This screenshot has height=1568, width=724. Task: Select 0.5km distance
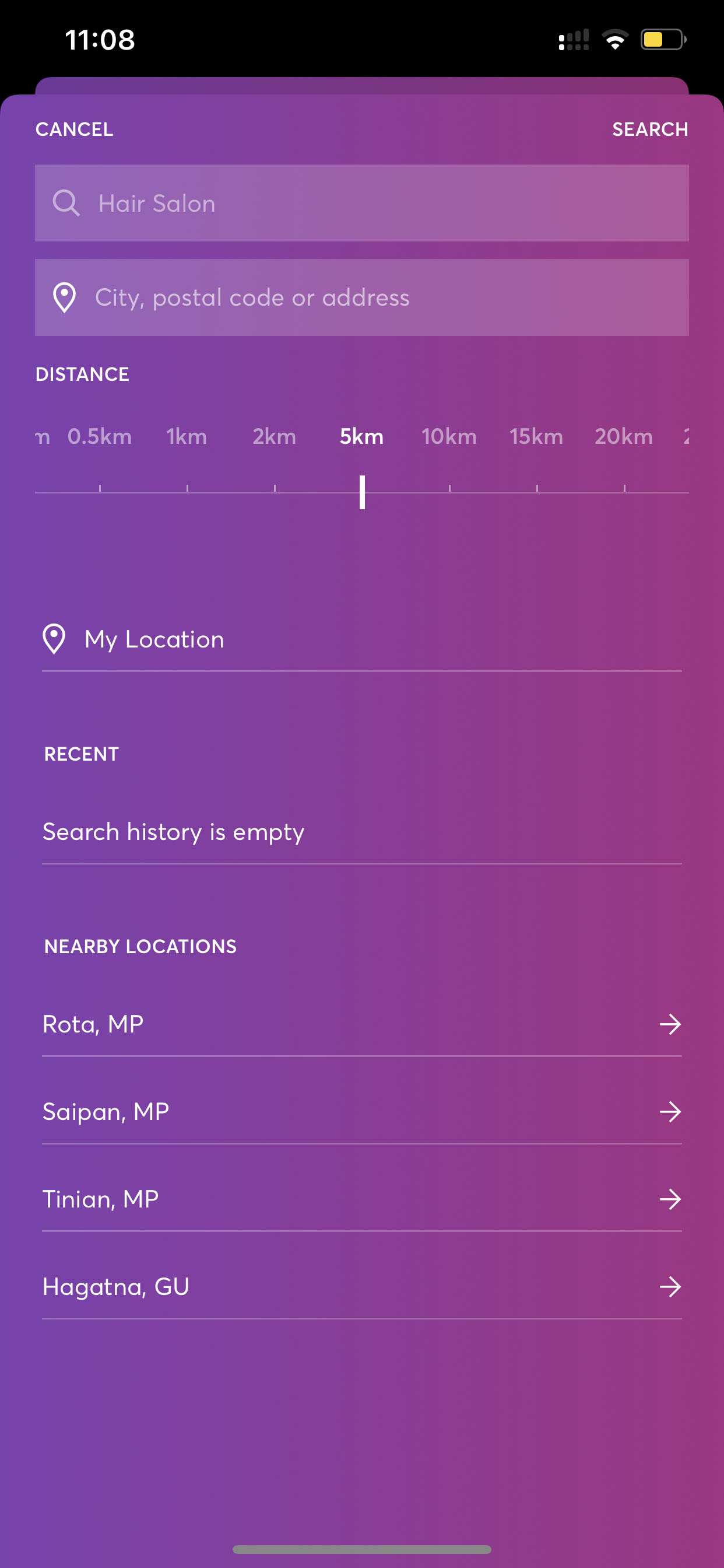pyautogui.click(x=100, y=436)
